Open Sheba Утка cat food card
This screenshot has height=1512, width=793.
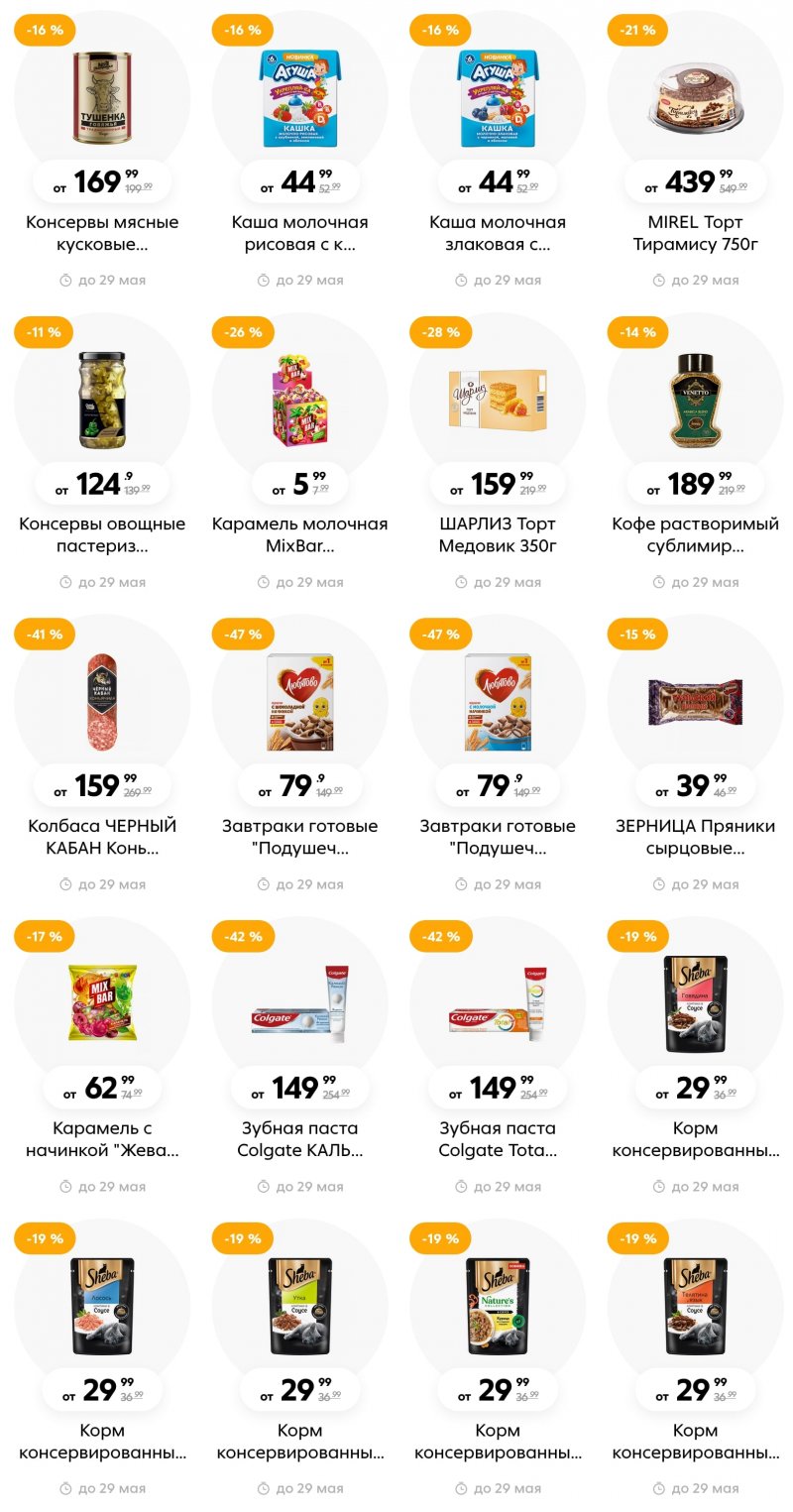[299, 1306]
